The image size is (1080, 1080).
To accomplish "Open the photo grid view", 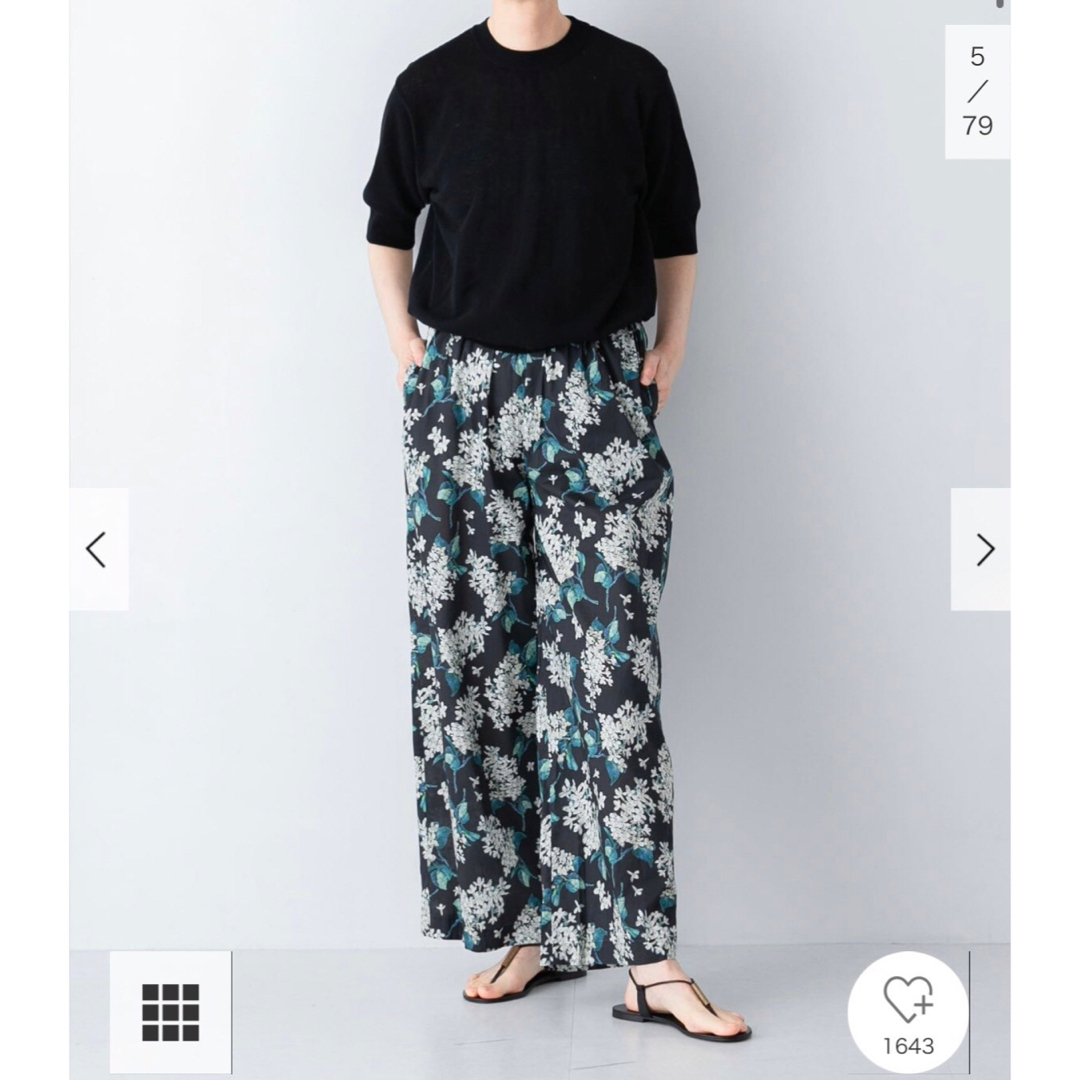I will pos(170,1012).
